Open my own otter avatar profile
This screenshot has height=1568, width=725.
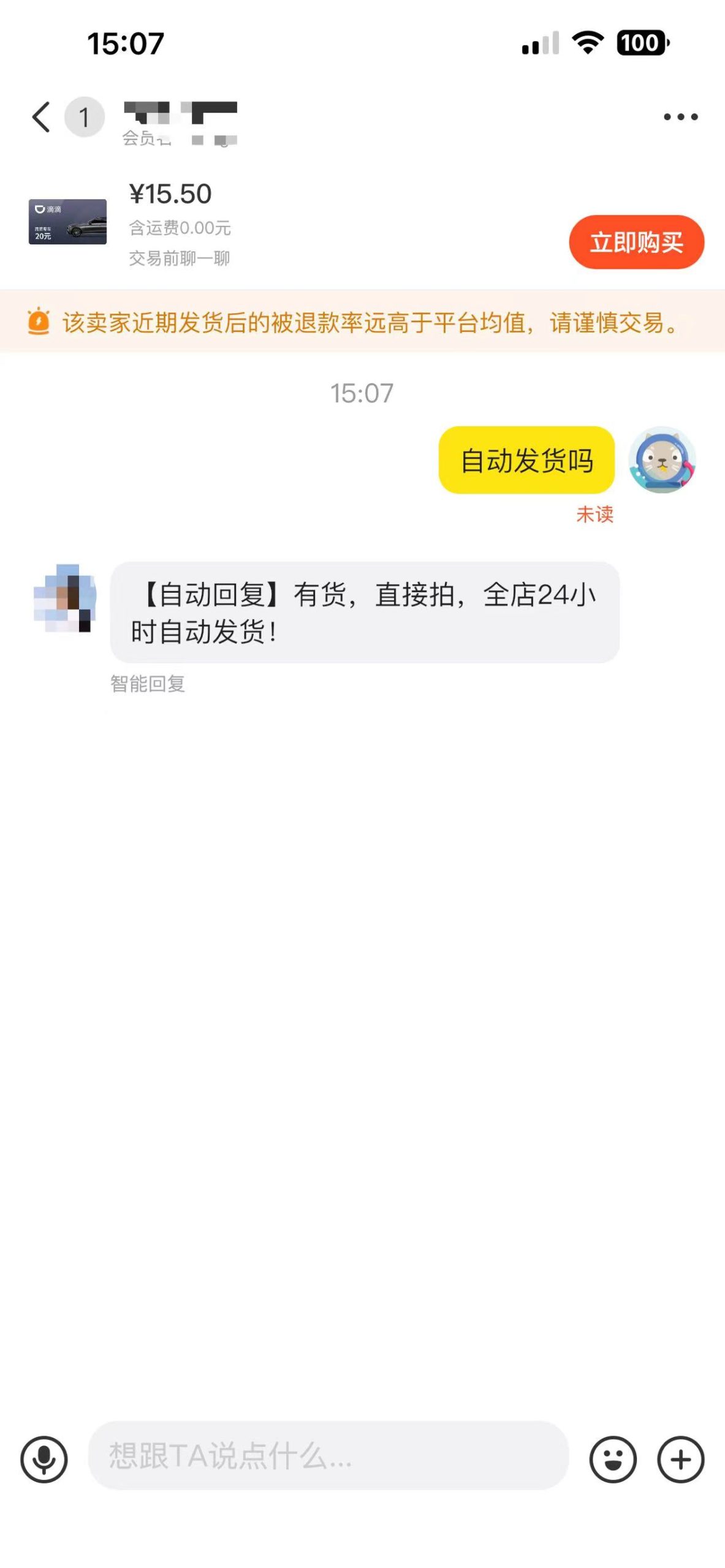662,460
